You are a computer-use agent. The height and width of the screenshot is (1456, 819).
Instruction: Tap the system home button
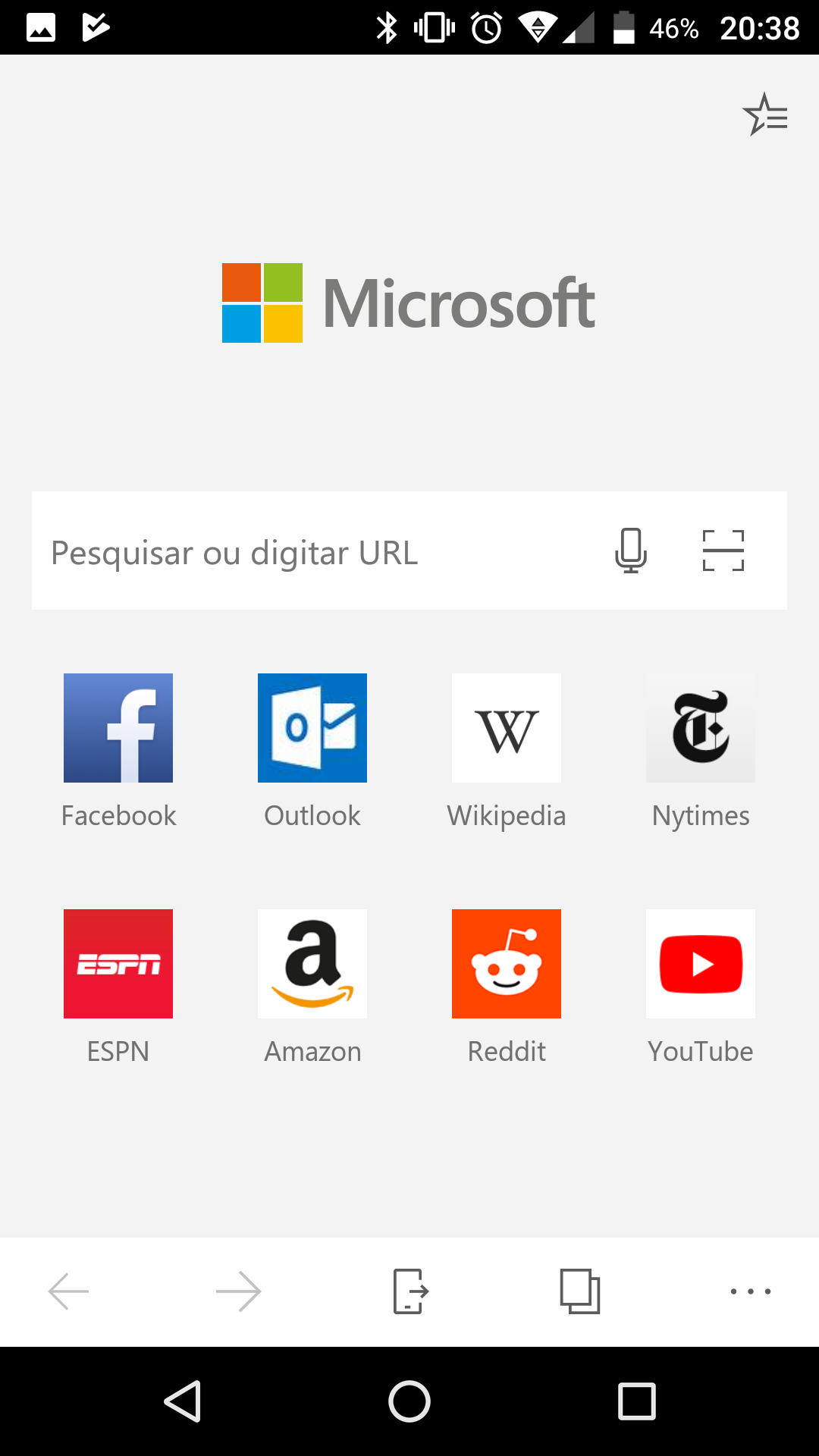click(x=409, y=1401)
